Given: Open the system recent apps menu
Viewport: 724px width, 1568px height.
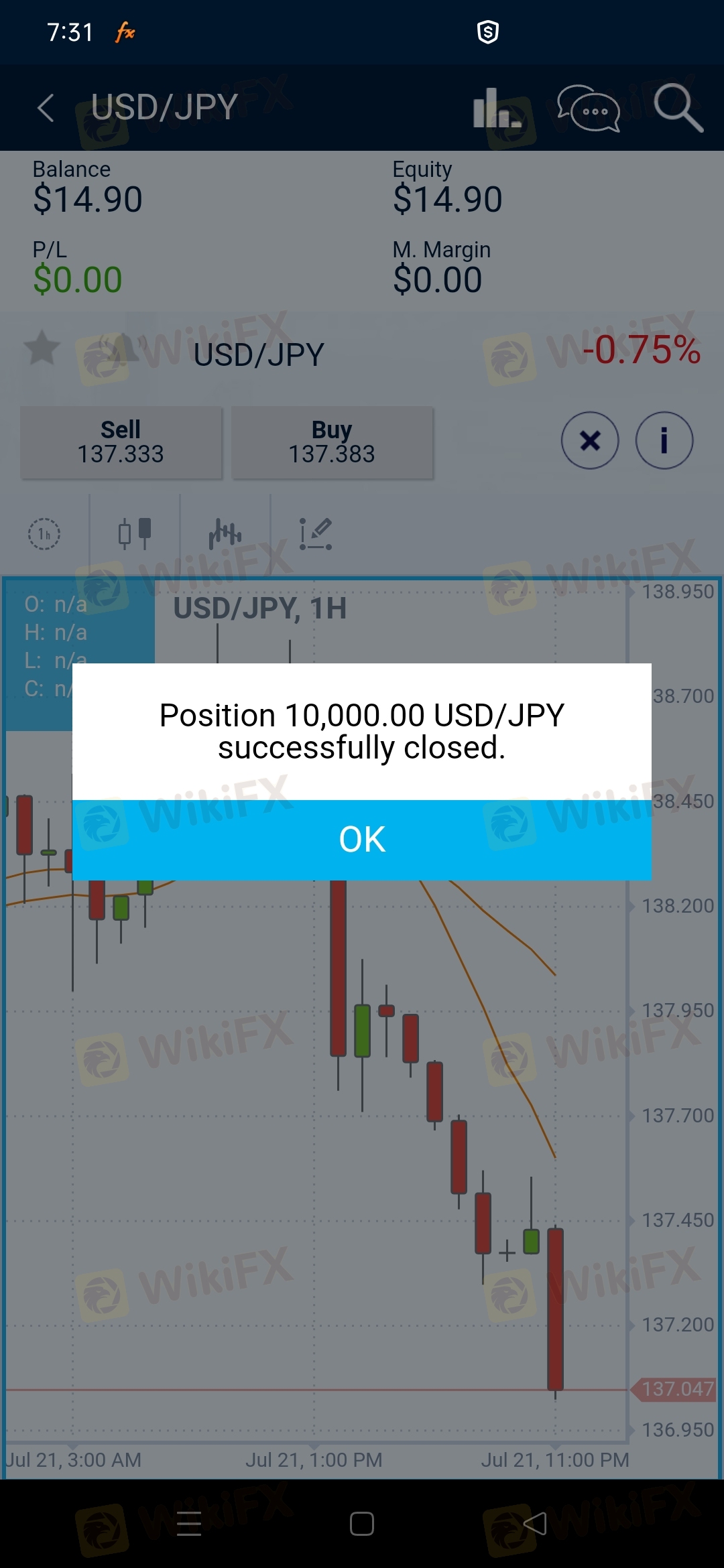Looking at the screenshot, I should coord(189,1524).
